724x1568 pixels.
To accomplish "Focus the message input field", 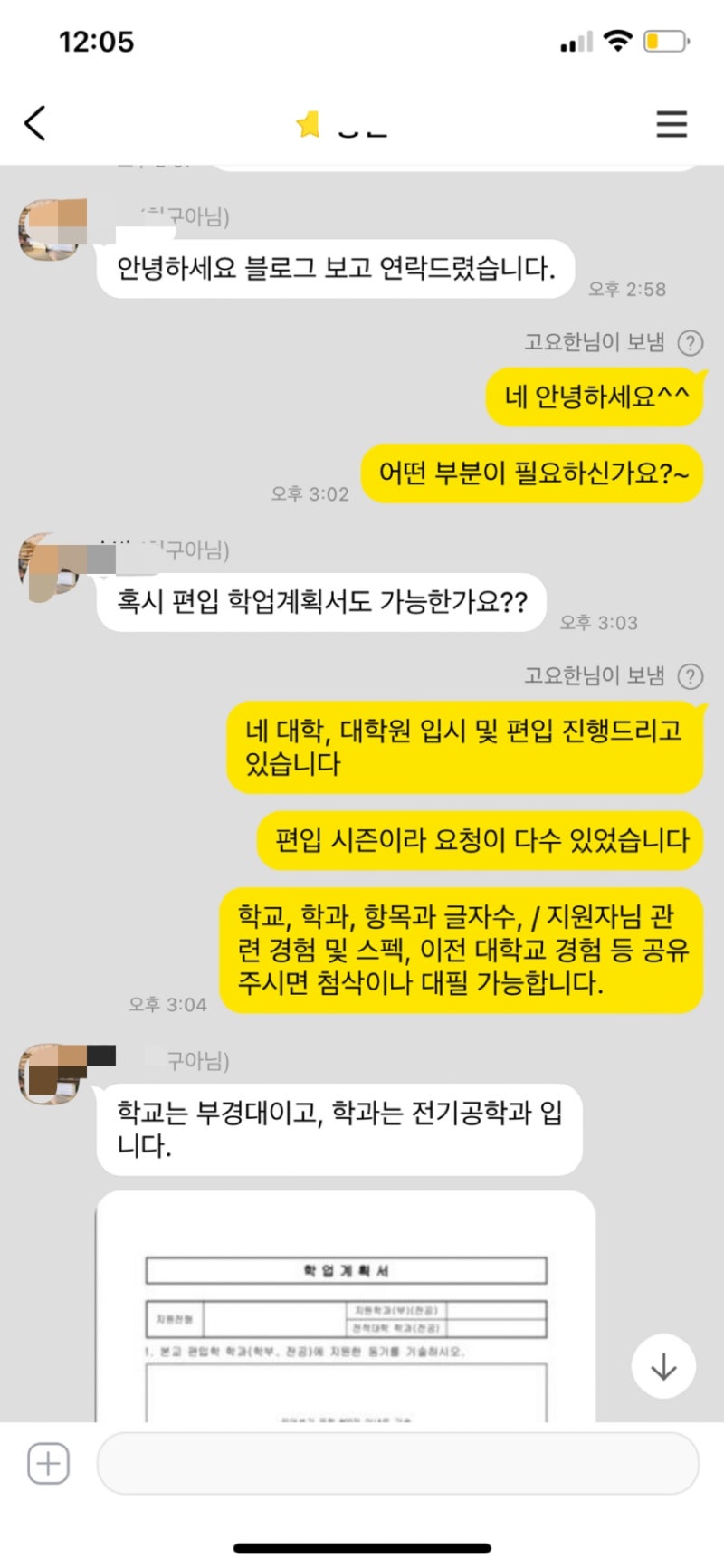I will pos(398,1464).
